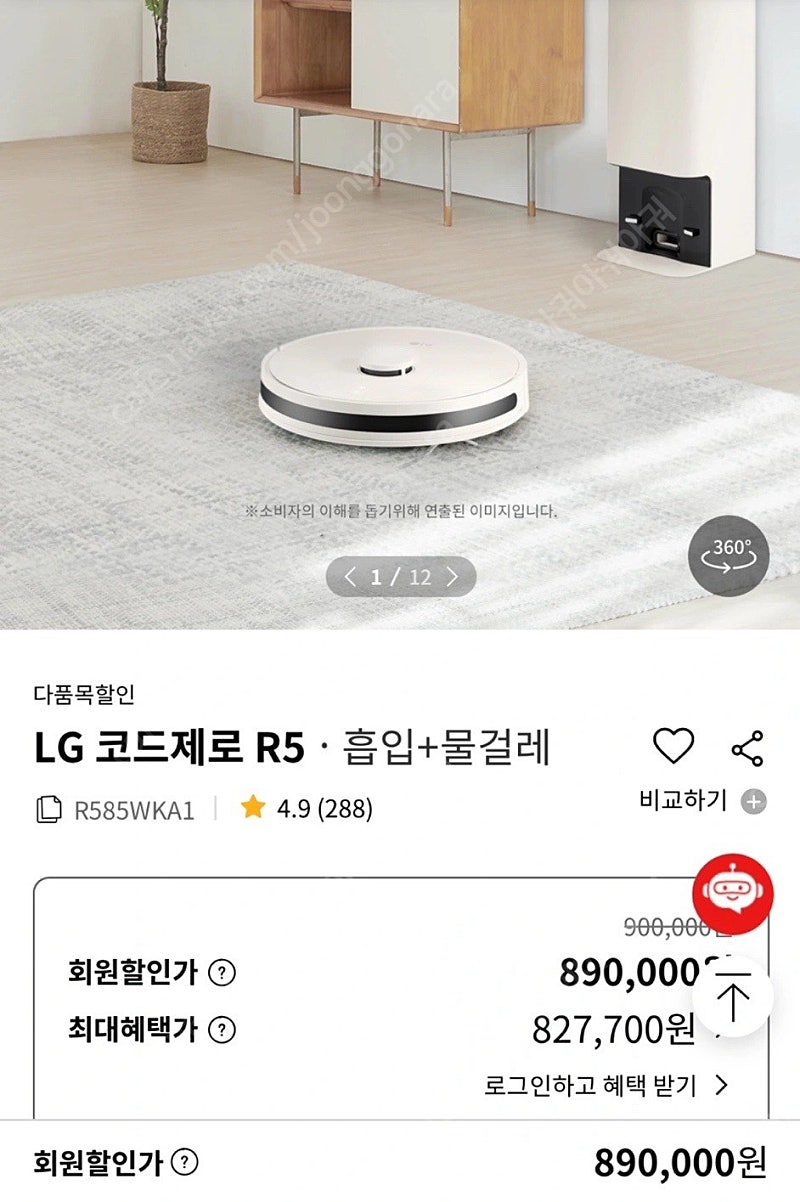Image resolution: width=800 pixels, height=1202 pixels.
Task: Open 로그인하고 혜택 받기 link
Action: click(606, 1085)
